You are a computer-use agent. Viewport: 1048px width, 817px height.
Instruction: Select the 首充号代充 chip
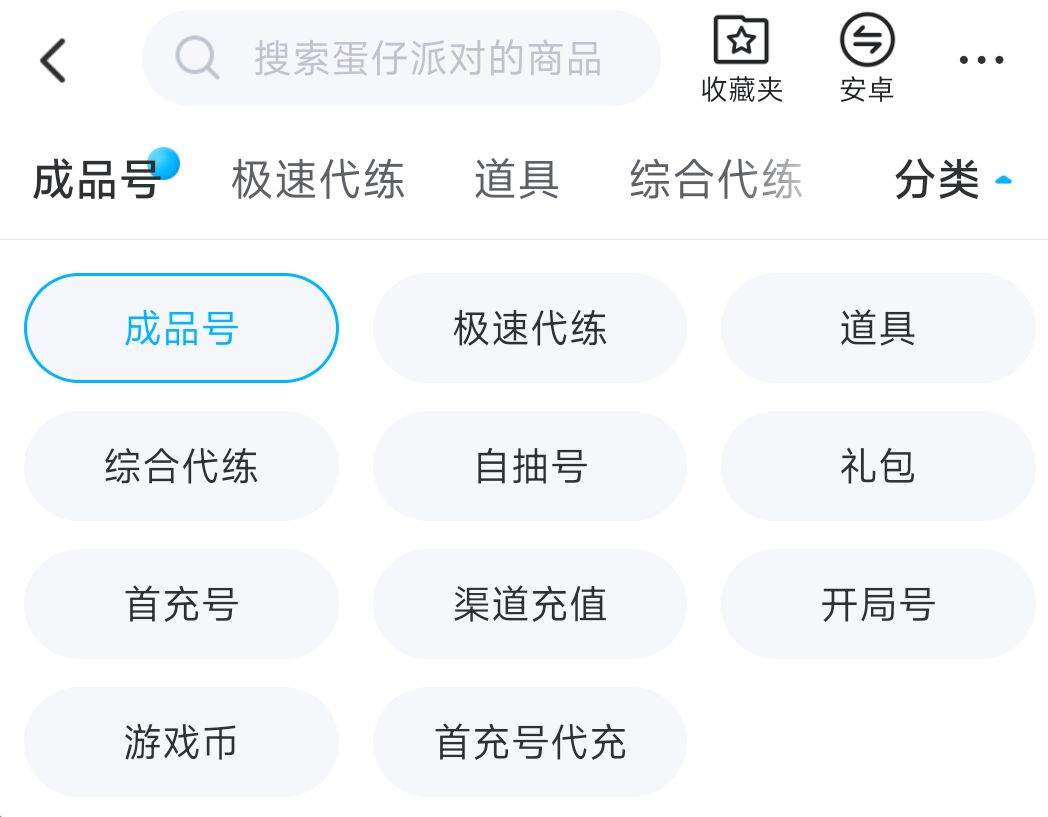tap(530, 742)
